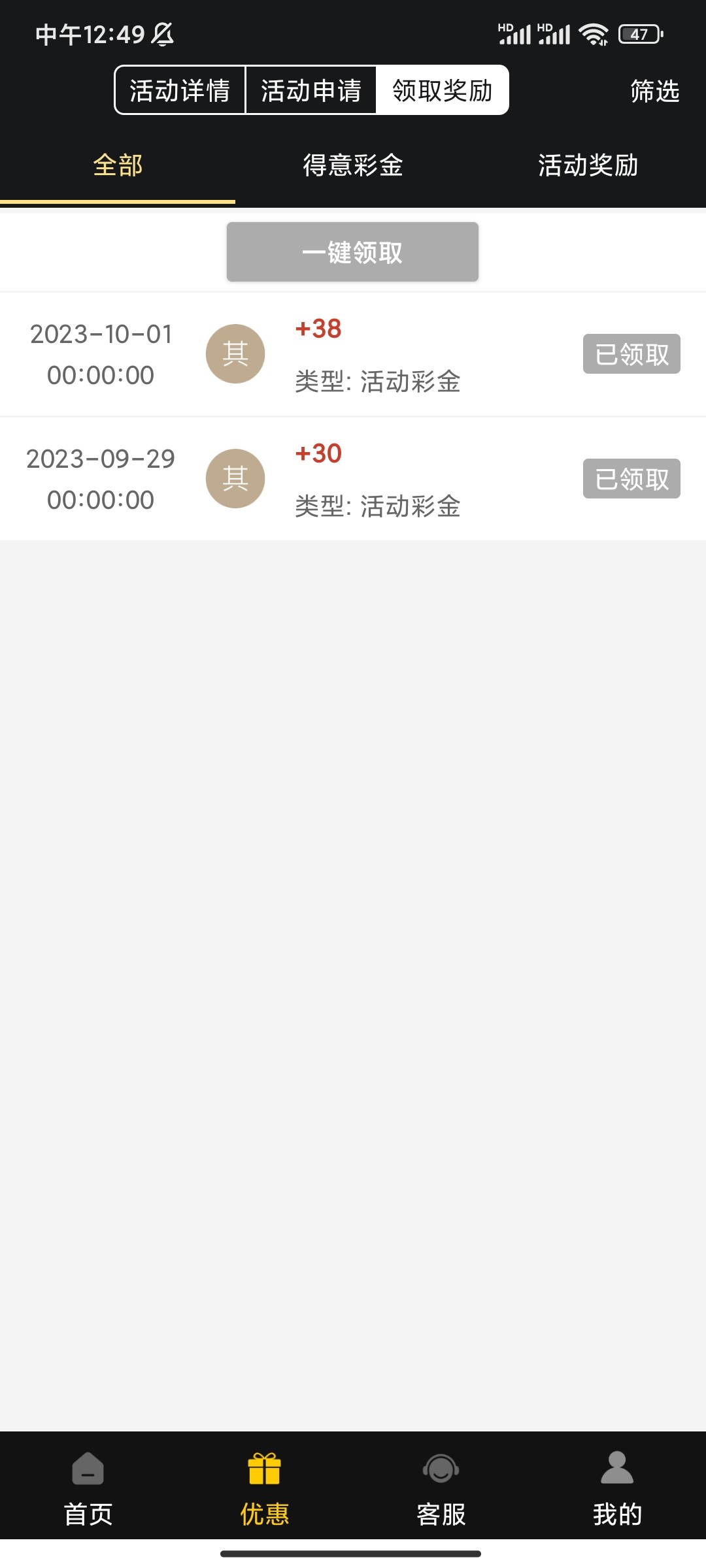This screenshot has height=1568, width=706.
Task: Select the 全部 filter option
Action: tap(118, 167)
